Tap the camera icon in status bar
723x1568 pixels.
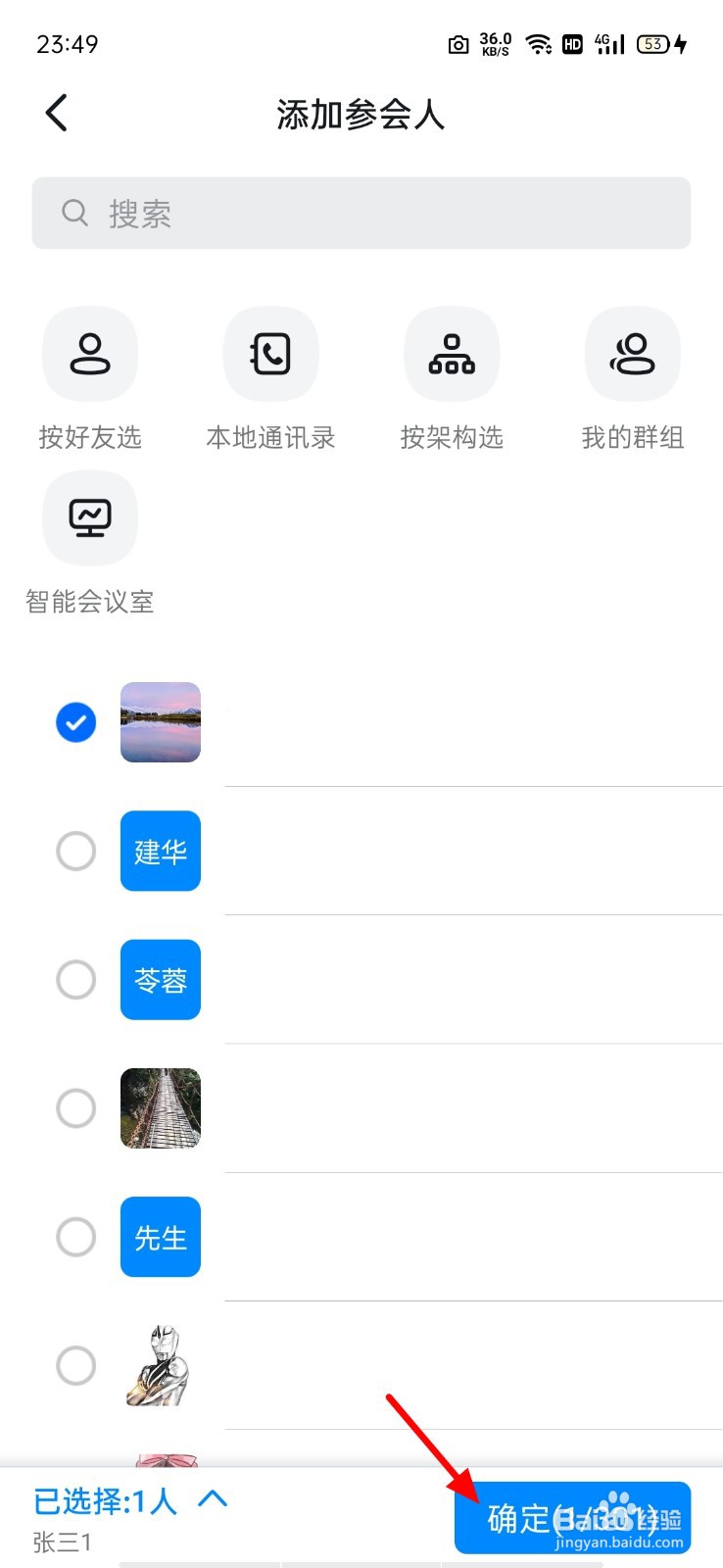click(x=458, y=43)
